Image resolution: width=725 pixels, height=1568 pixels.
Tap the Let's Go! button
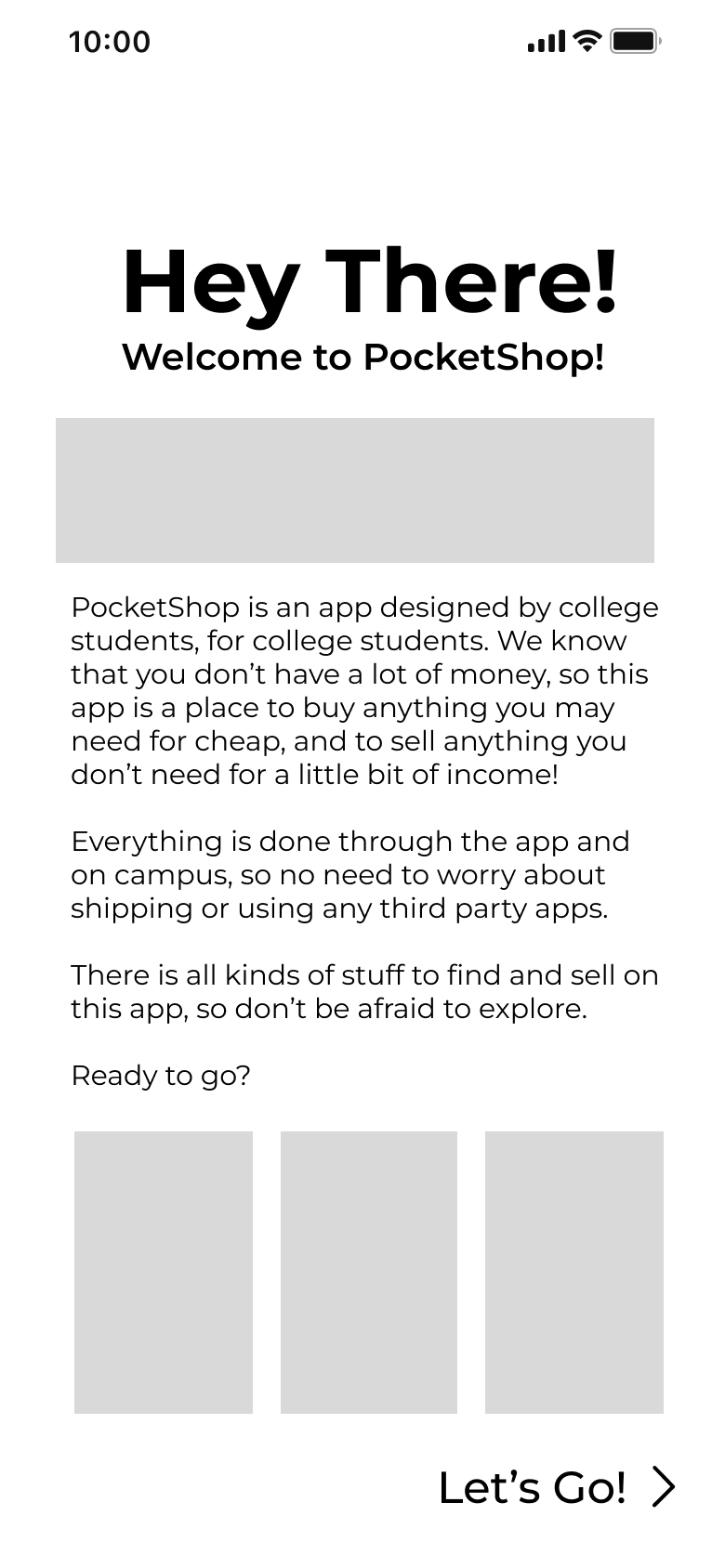[555, 1487]
